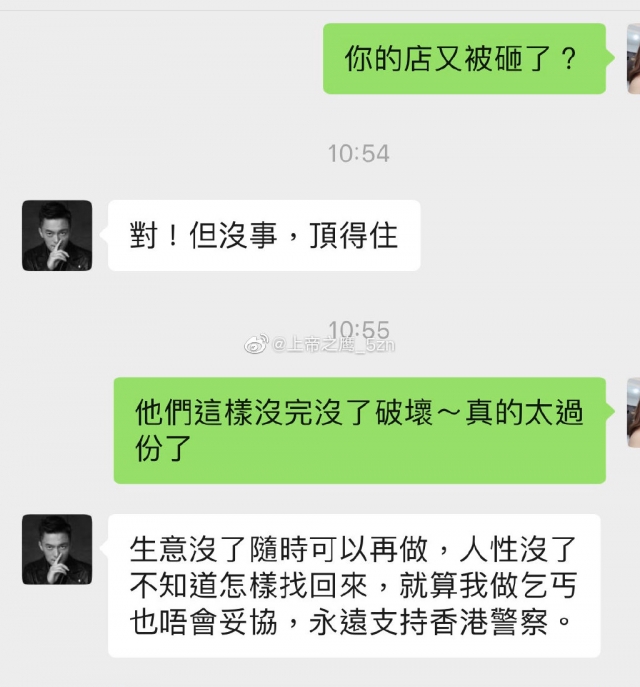The image size is (640, 687).
Task: Open own avatar beside 「你的店又被砸了?」 message
Action: pos(632,59)
